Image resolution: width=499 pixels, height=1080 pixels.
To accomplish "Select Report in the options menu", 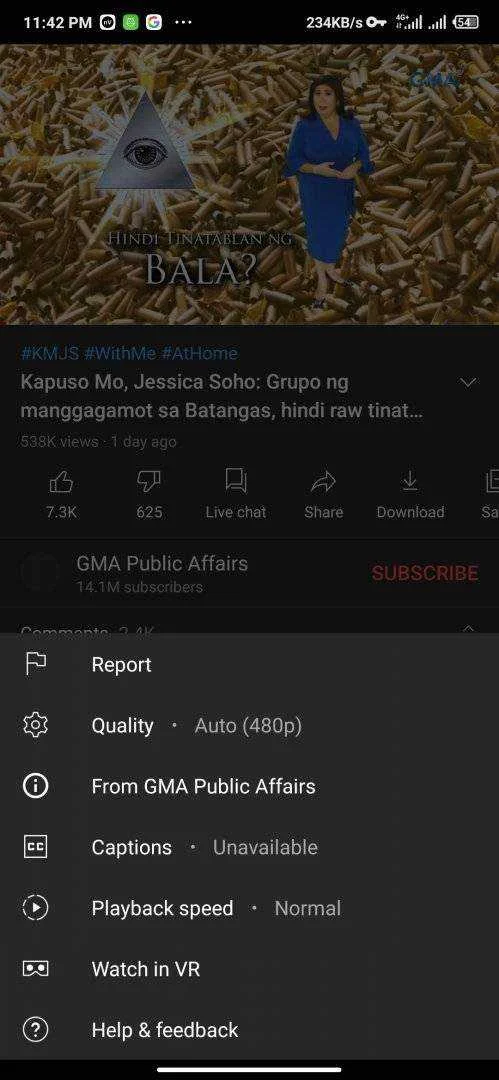I will (250, 665).
